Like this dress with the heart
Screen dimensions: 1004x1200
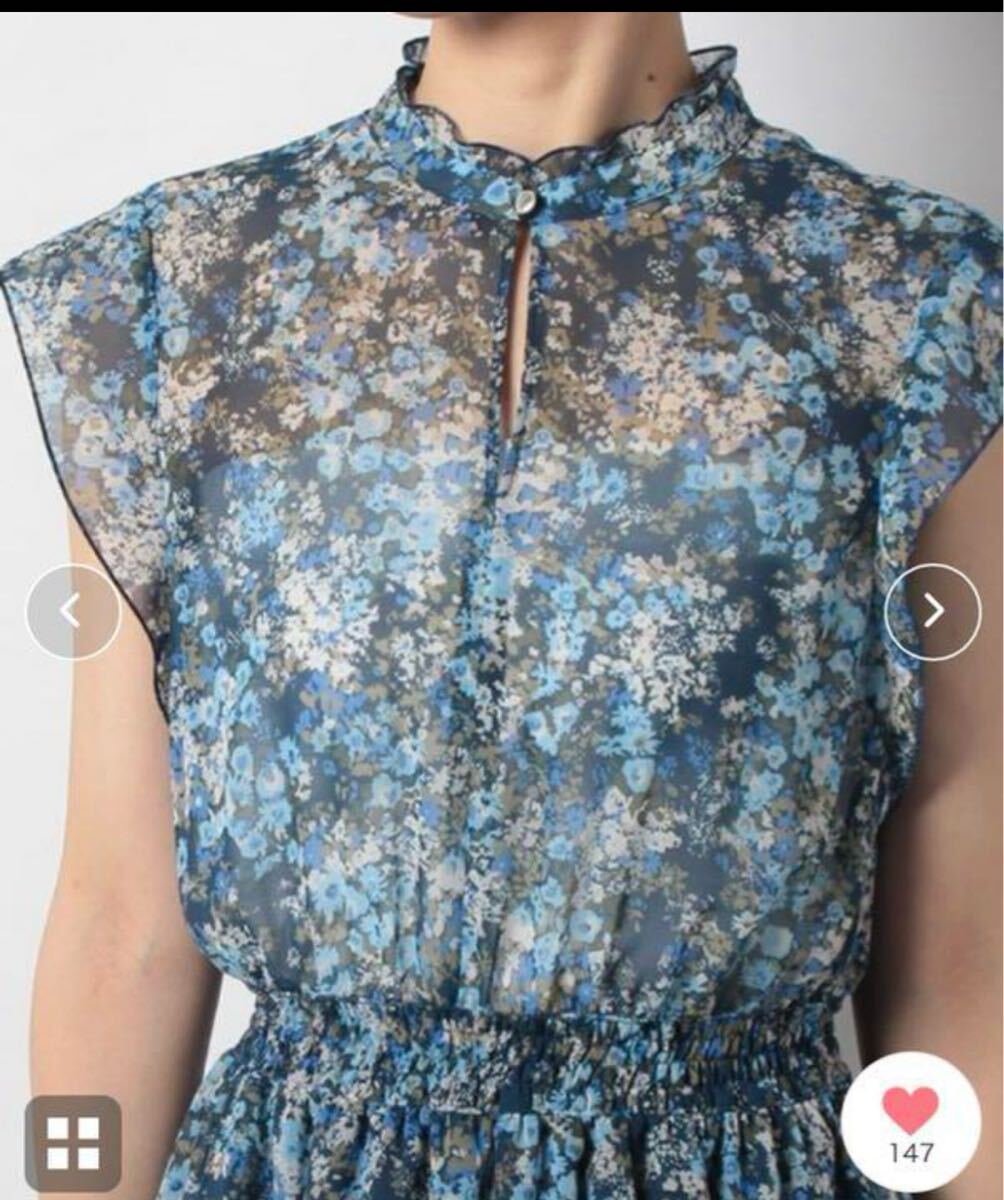[x=910, y=1111]
